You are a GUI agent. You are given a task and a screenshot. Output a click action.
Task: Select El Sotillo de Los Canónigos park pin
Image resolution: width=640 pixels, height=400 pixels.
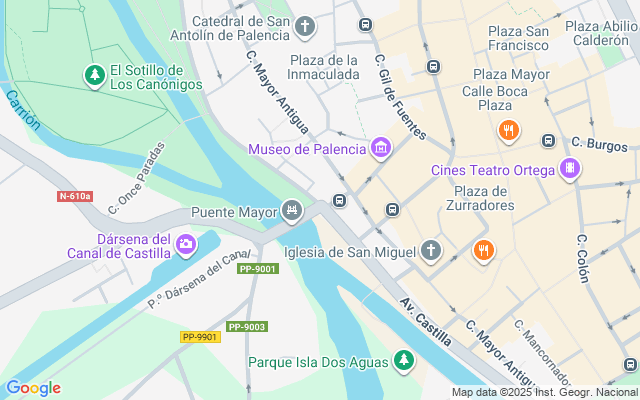94,75
